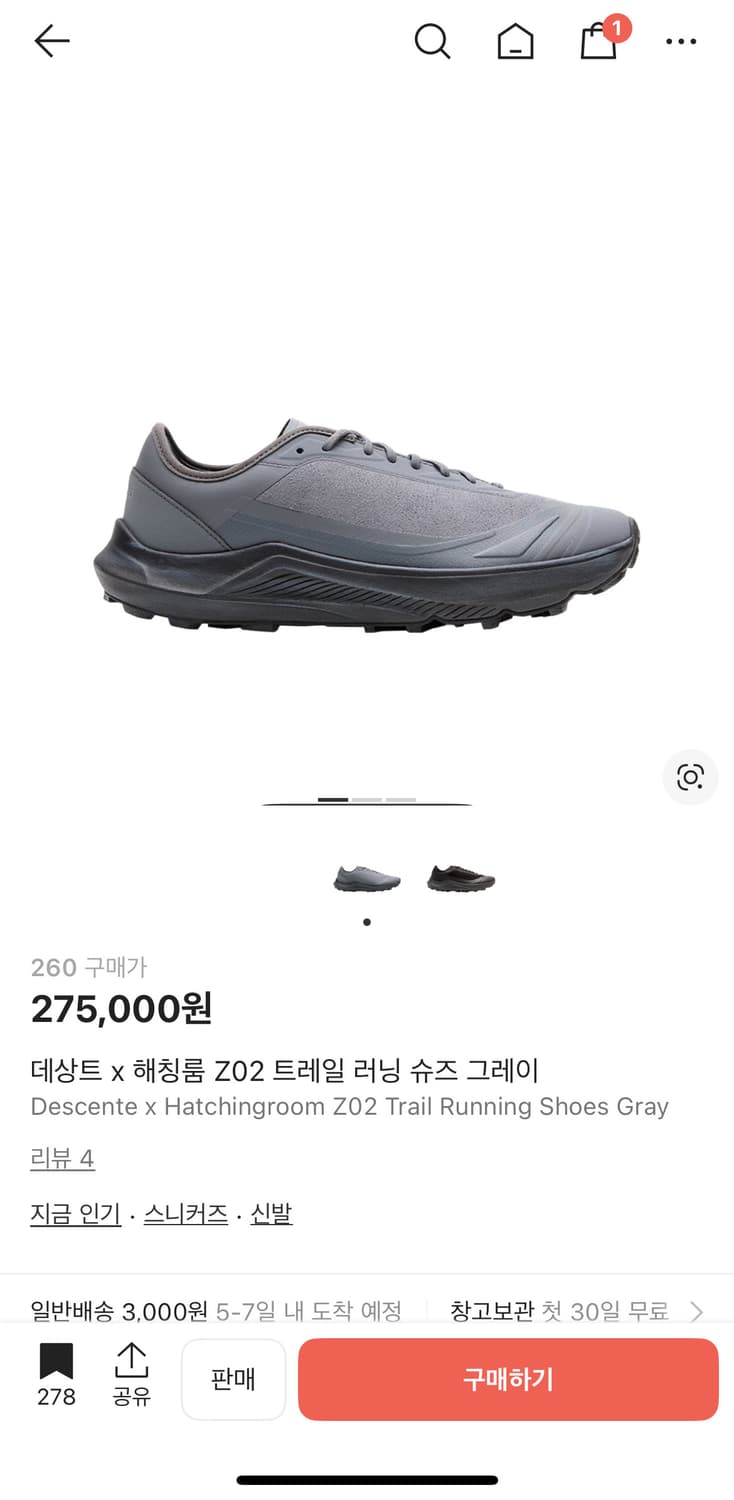View the 지금 인기 trending list

[75, 1213]
